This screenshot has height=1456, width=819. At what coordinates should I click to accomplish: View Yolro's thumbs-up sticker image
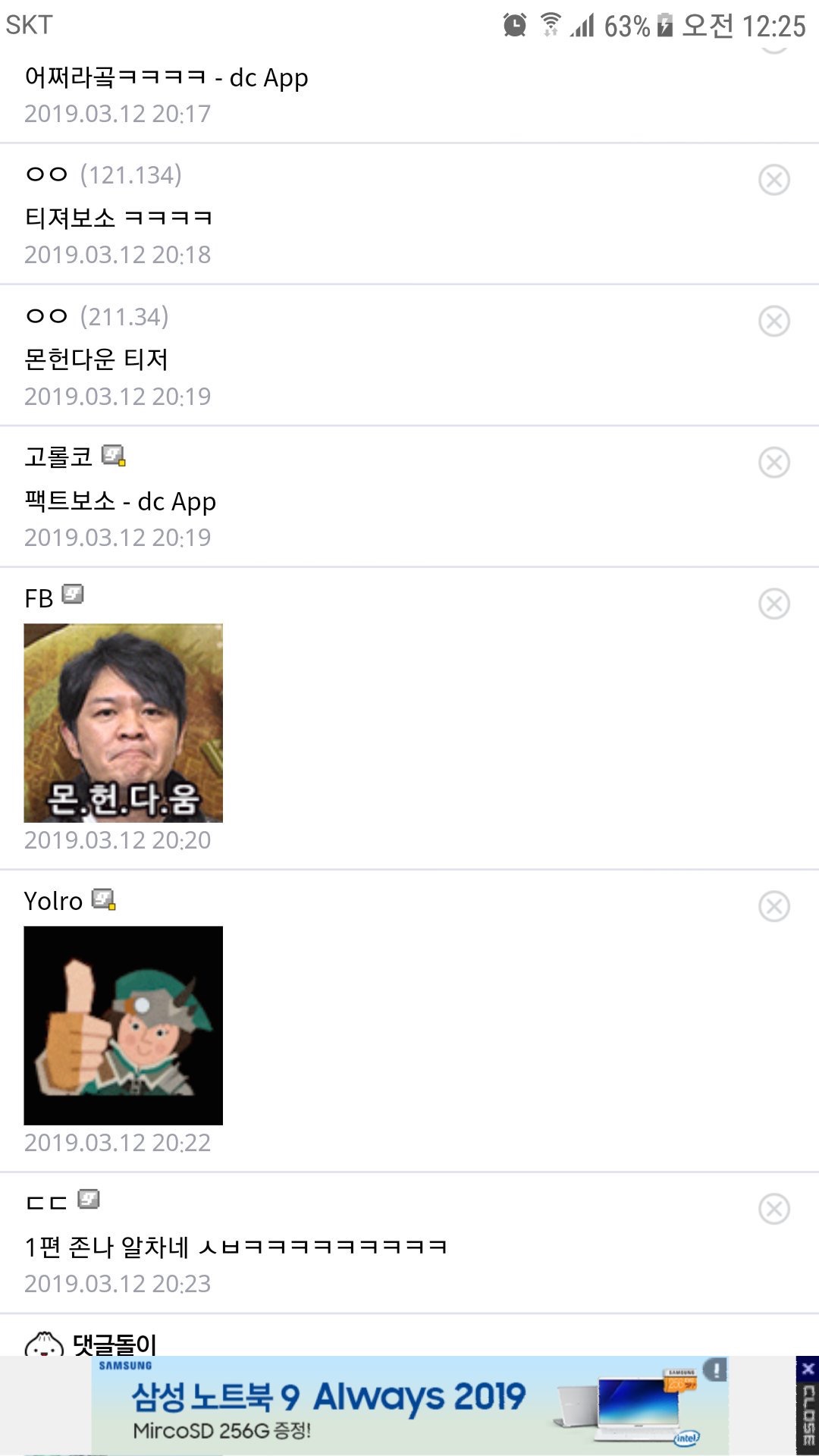(x=124, y=1025)
